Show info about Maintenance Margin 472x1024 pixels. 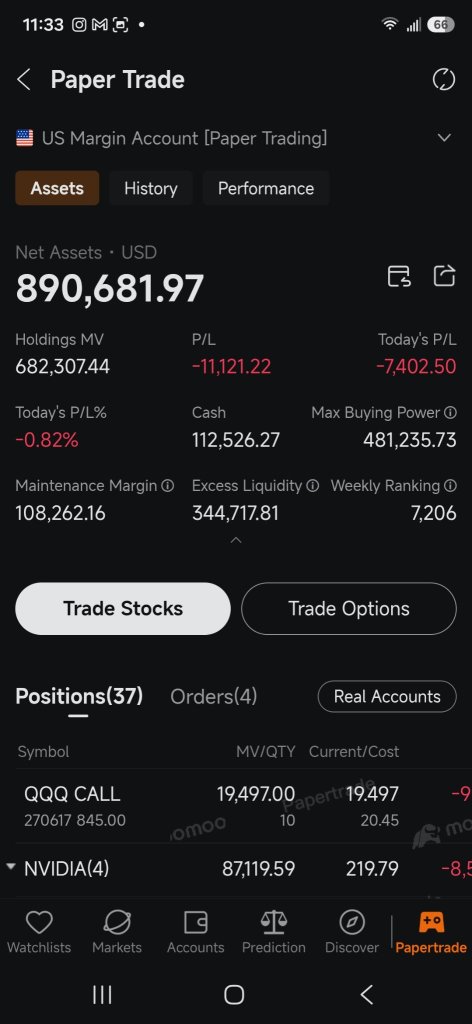coord(168,486)
